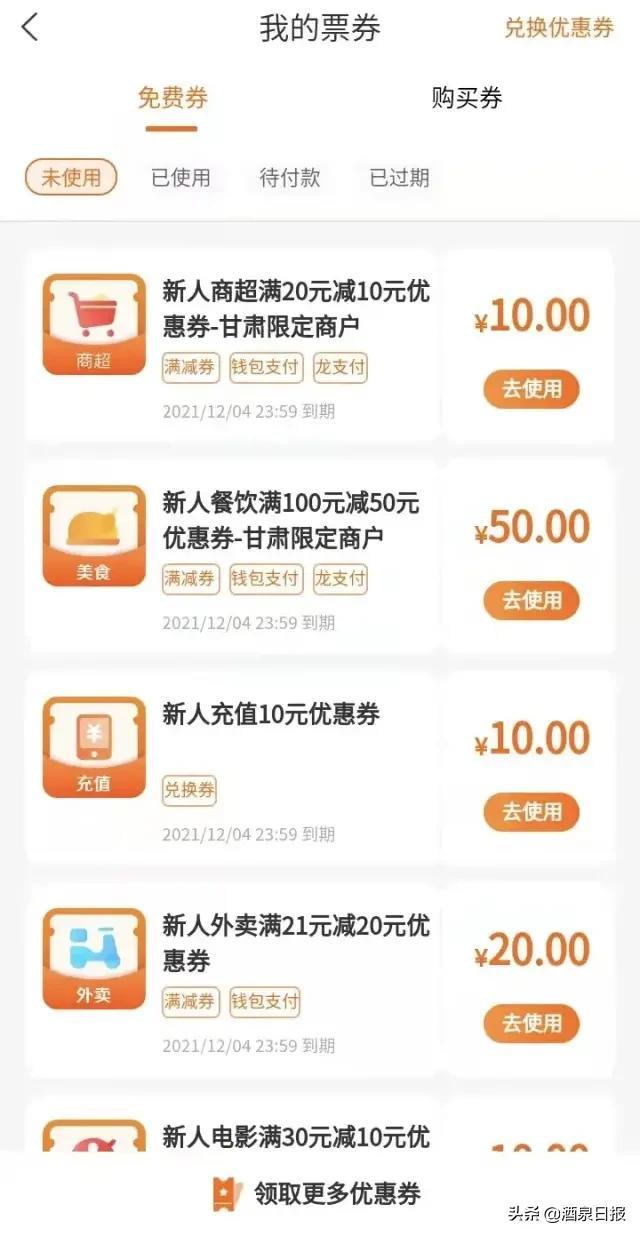Use the 新人餐饮满100元减50元 coupon
The width and height of the screenshot is (640, 1236).
[531, 600]
